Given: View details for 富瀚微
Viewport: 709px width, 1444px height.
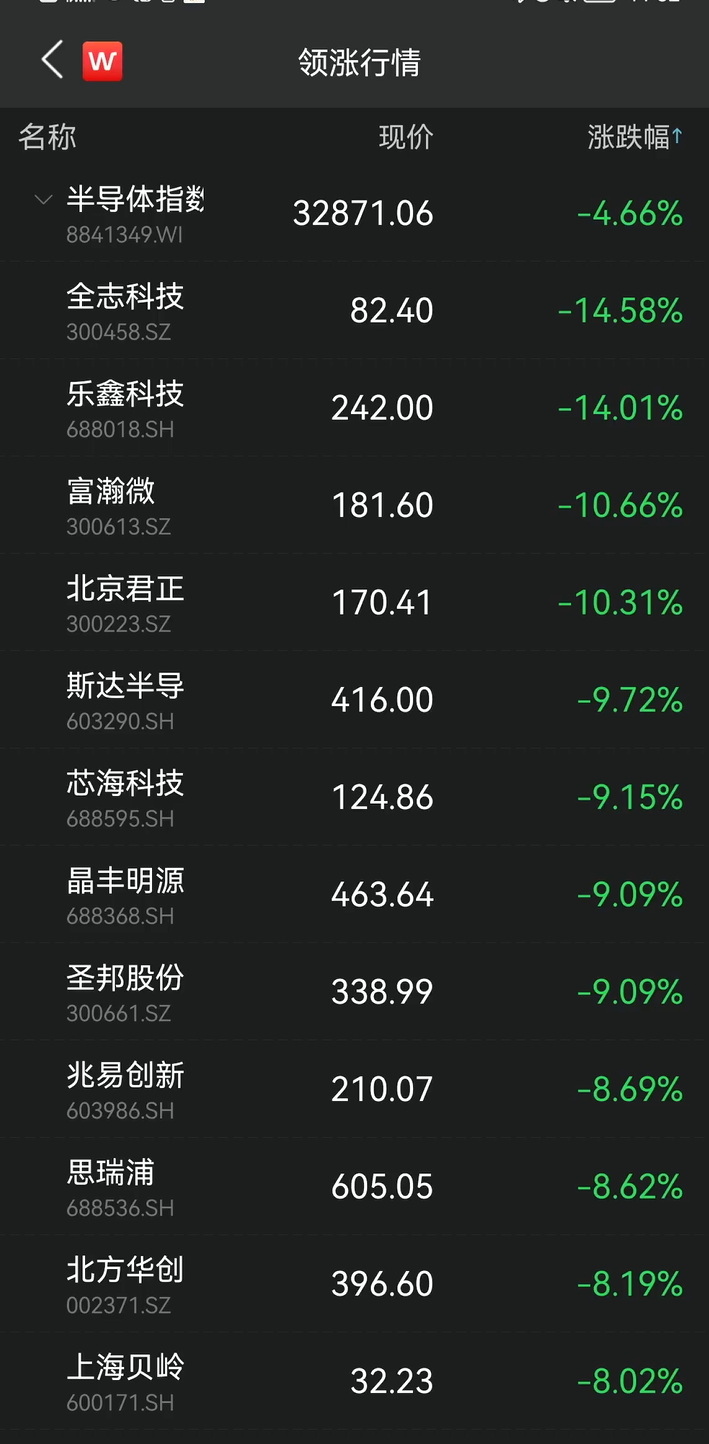Looking at the screenshot, I should pyautogui.click(x=354, y=504).
